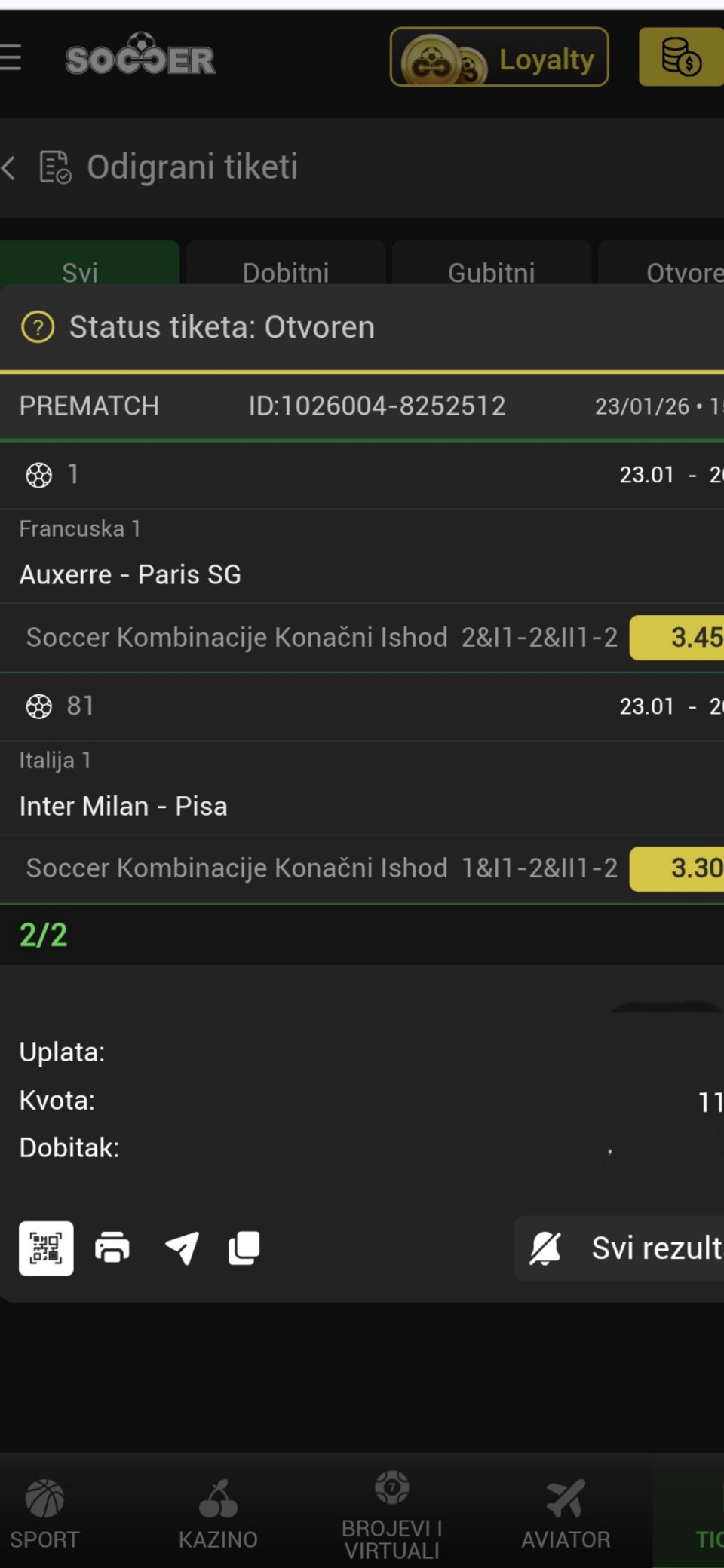Screen dimensions: 724x1568
Task: Copy the ticket
Action: click(x=244, y=1248)
